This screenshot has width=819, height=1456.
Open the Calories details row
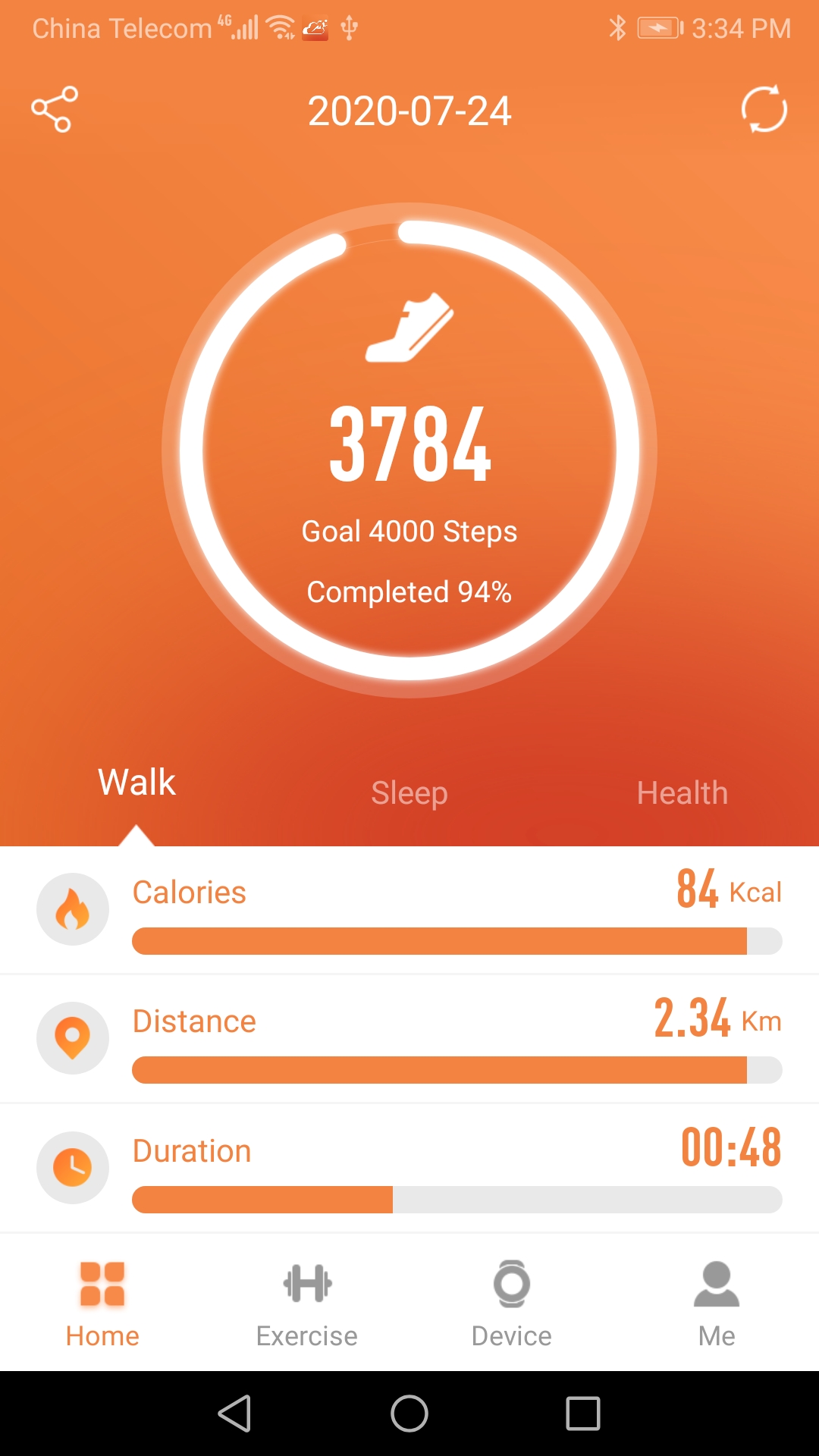pyautogui.click(x=409, y=910)
